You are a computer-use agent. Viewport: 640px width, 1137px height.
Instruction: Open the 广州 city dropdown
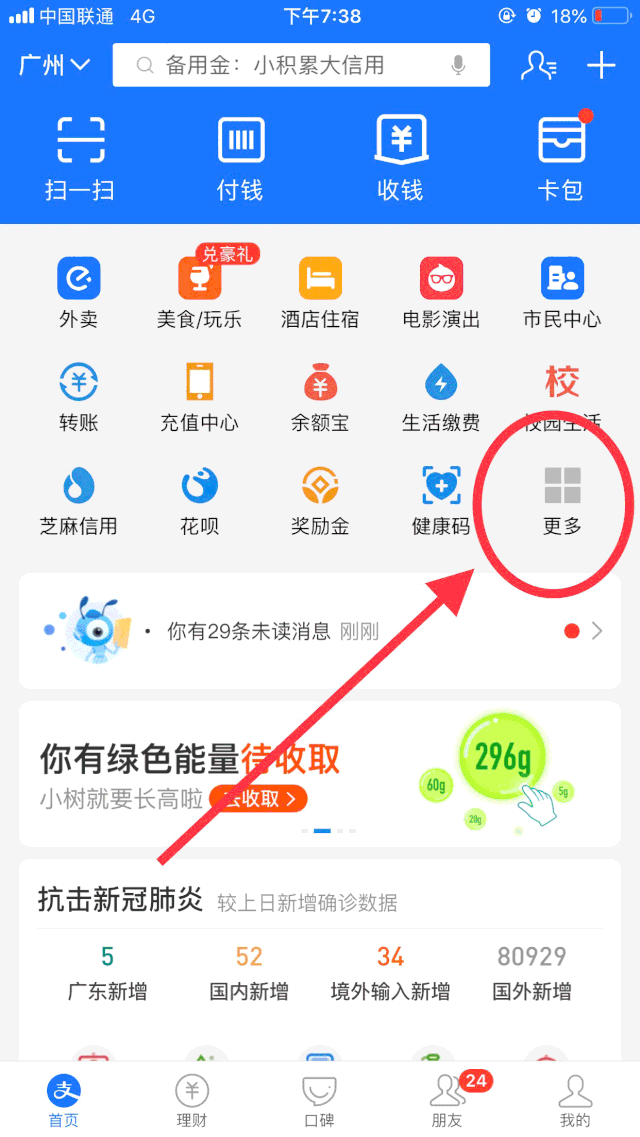click(x=55, y=66)
